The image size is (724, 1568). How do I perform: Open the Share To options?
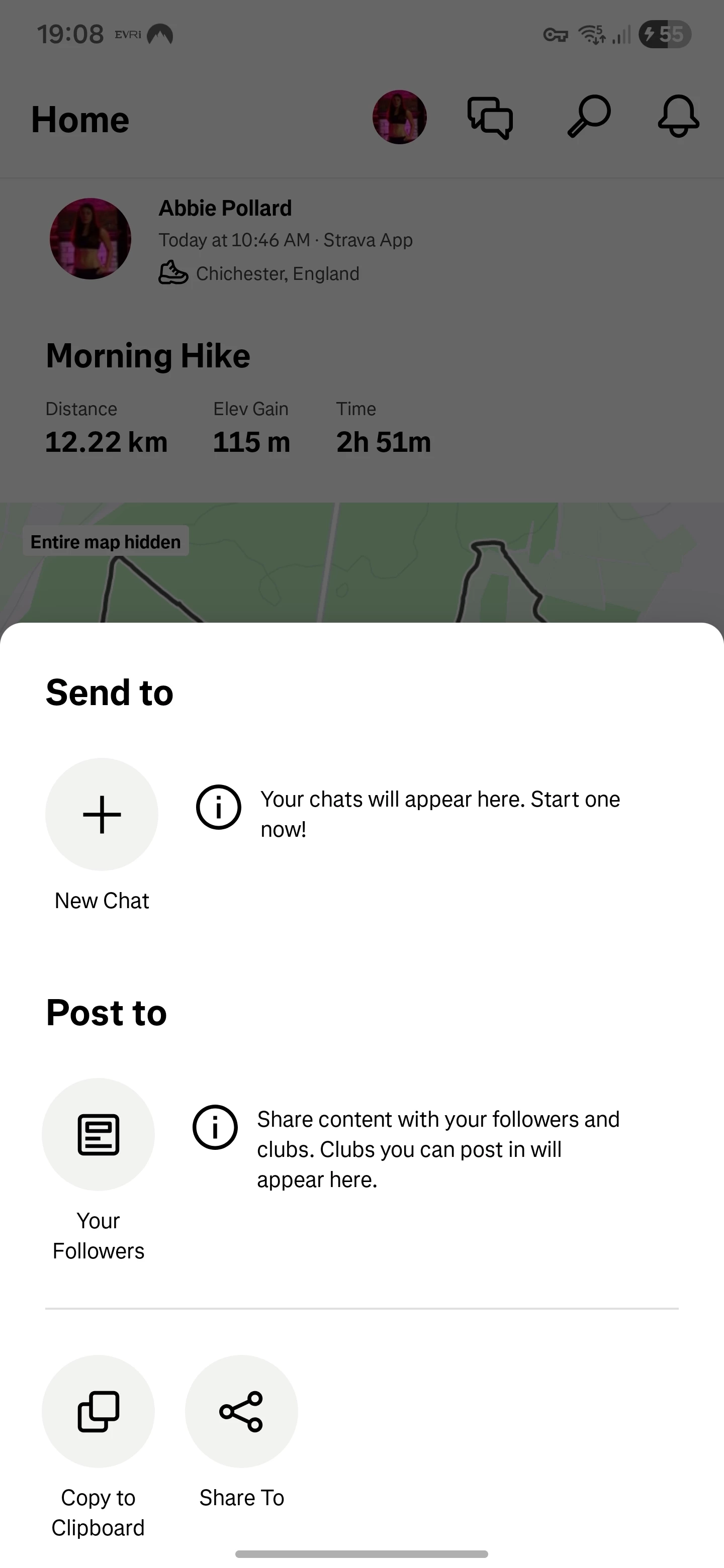pos(241,1411)
